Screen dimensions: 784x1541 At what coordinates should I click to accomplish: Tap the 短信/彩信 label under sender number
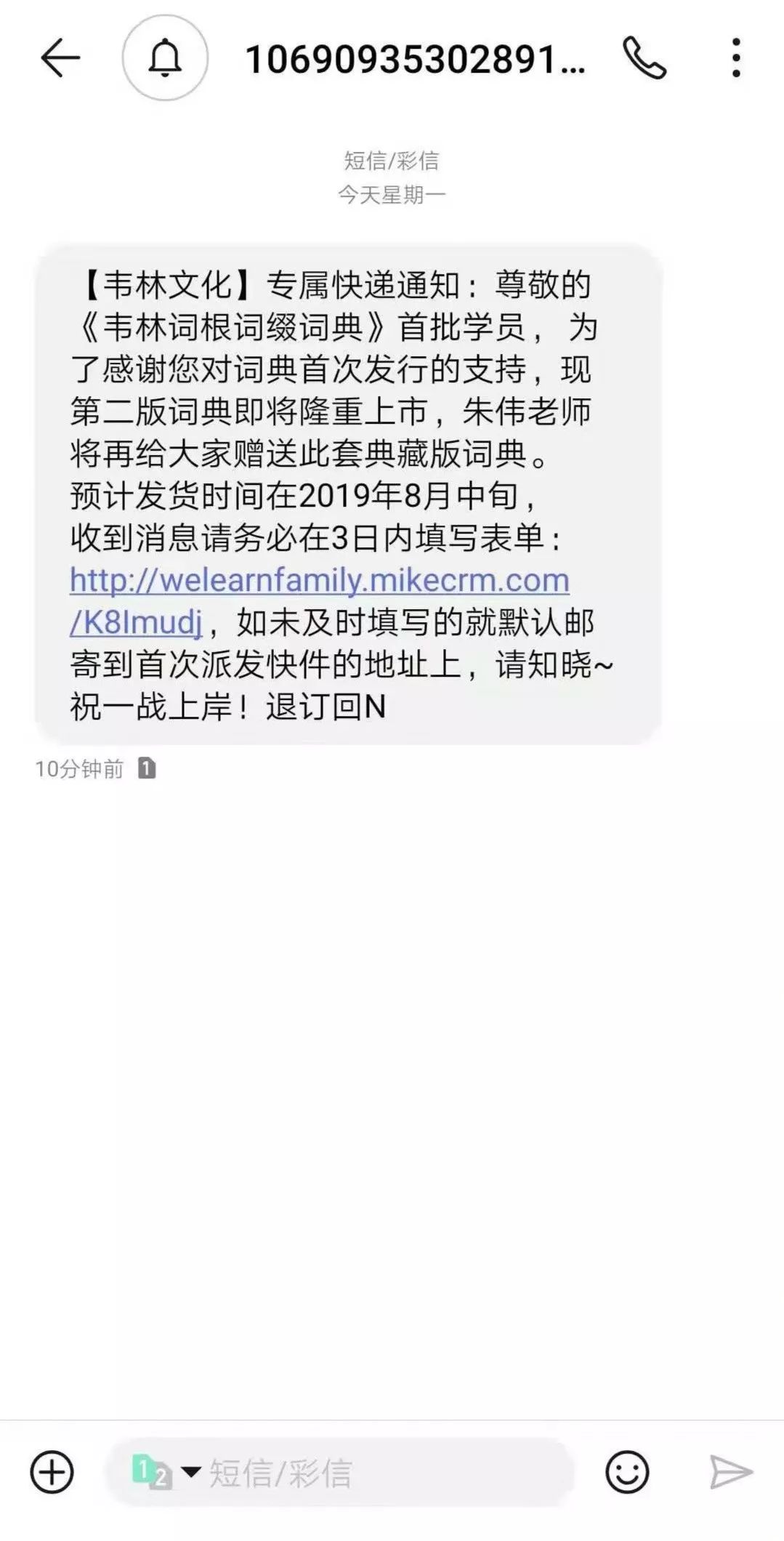pos(392,161)
